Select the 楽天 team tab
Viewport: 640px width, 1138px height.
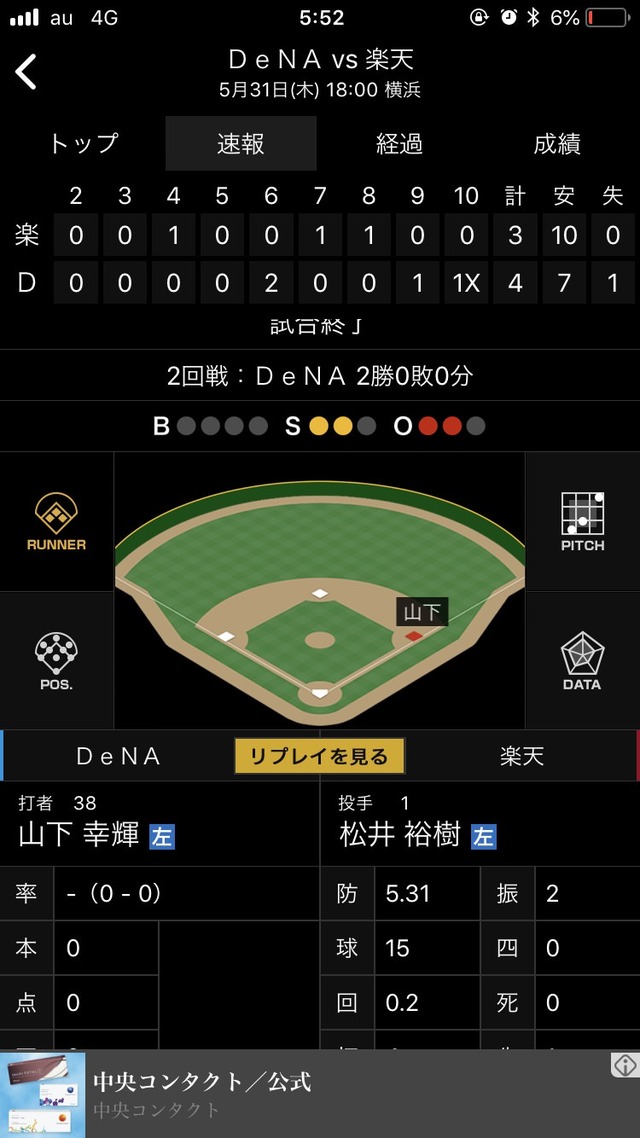coord(522,756)
